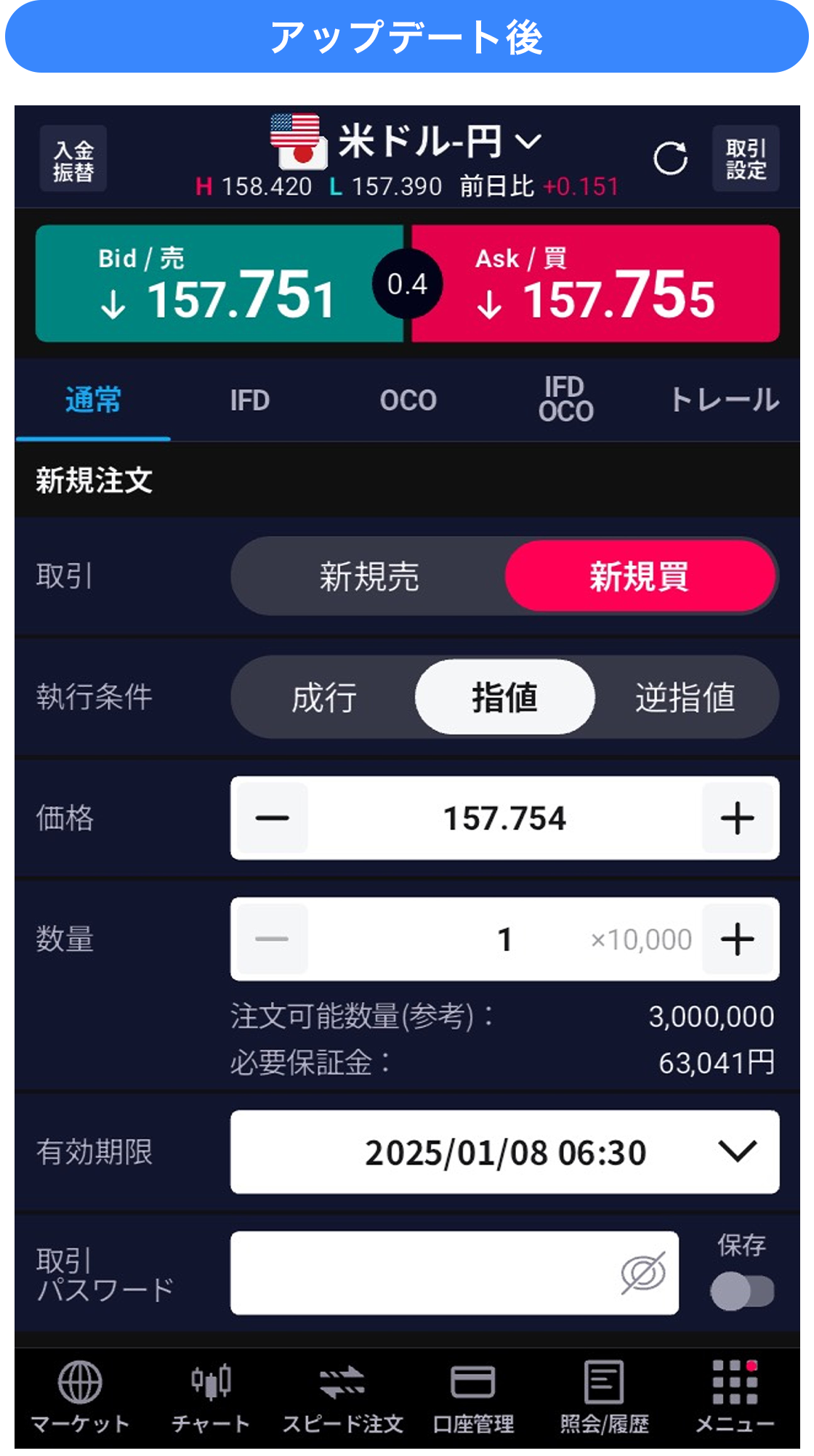Refresh the rates with the reload icon

[x=669, y=158]
